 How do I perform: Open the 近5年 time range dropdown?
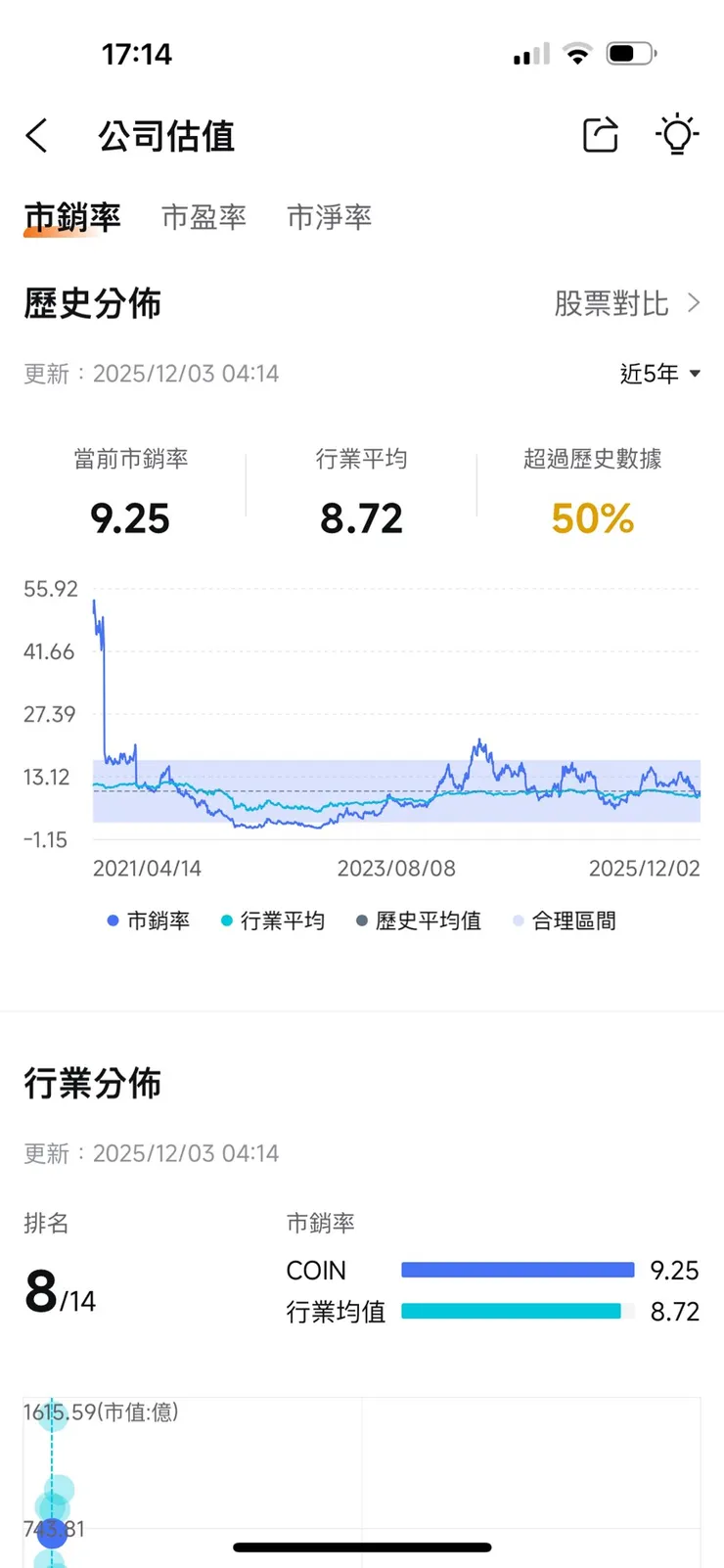(659, 374)
